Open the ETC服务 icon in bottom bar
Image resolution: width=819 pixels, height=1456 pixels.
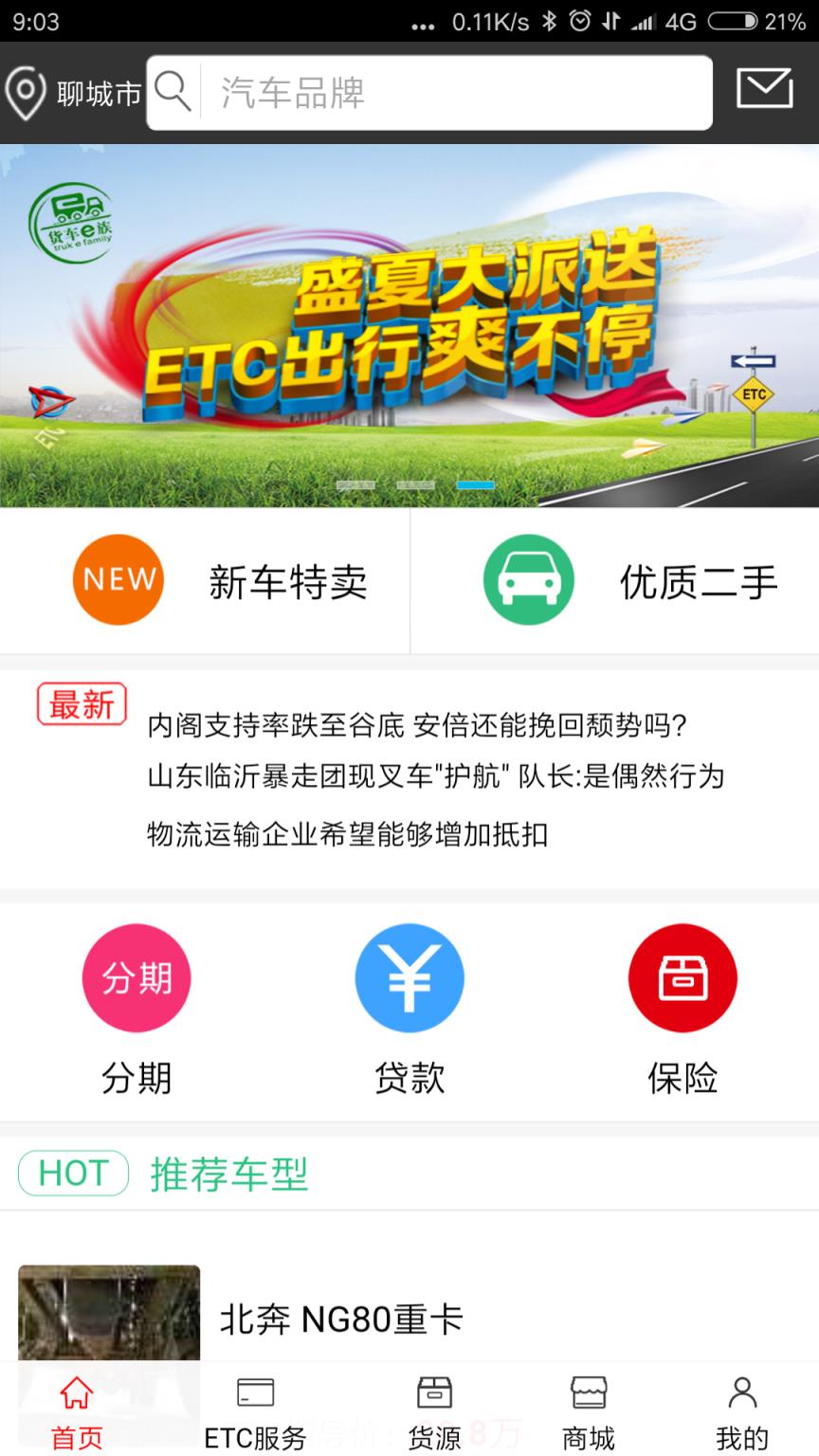tap(255, 1393)
